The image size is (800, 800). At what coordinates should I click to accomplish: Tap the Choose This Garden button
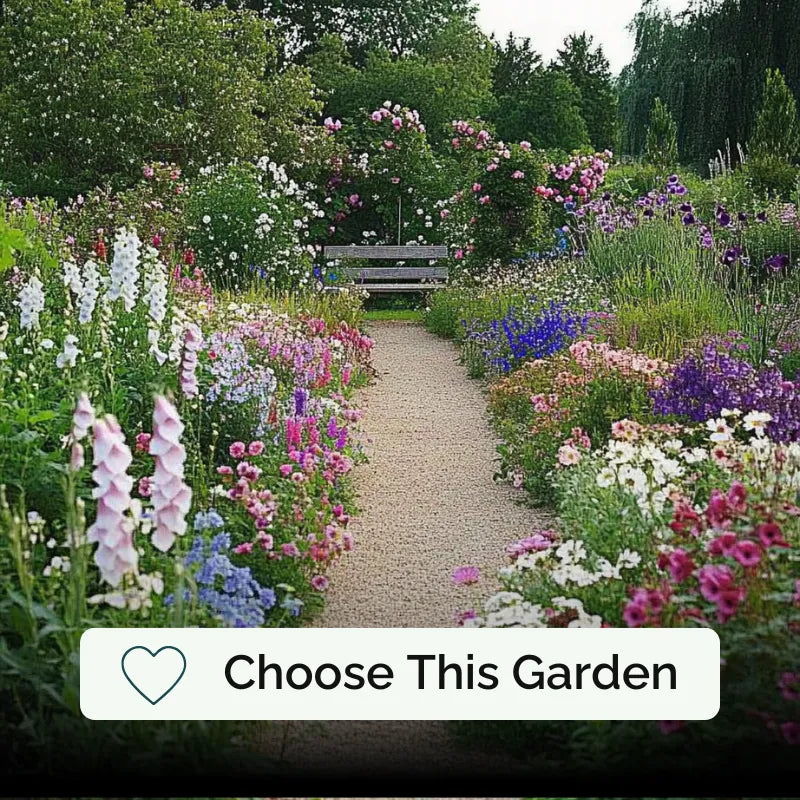point(400,673)
